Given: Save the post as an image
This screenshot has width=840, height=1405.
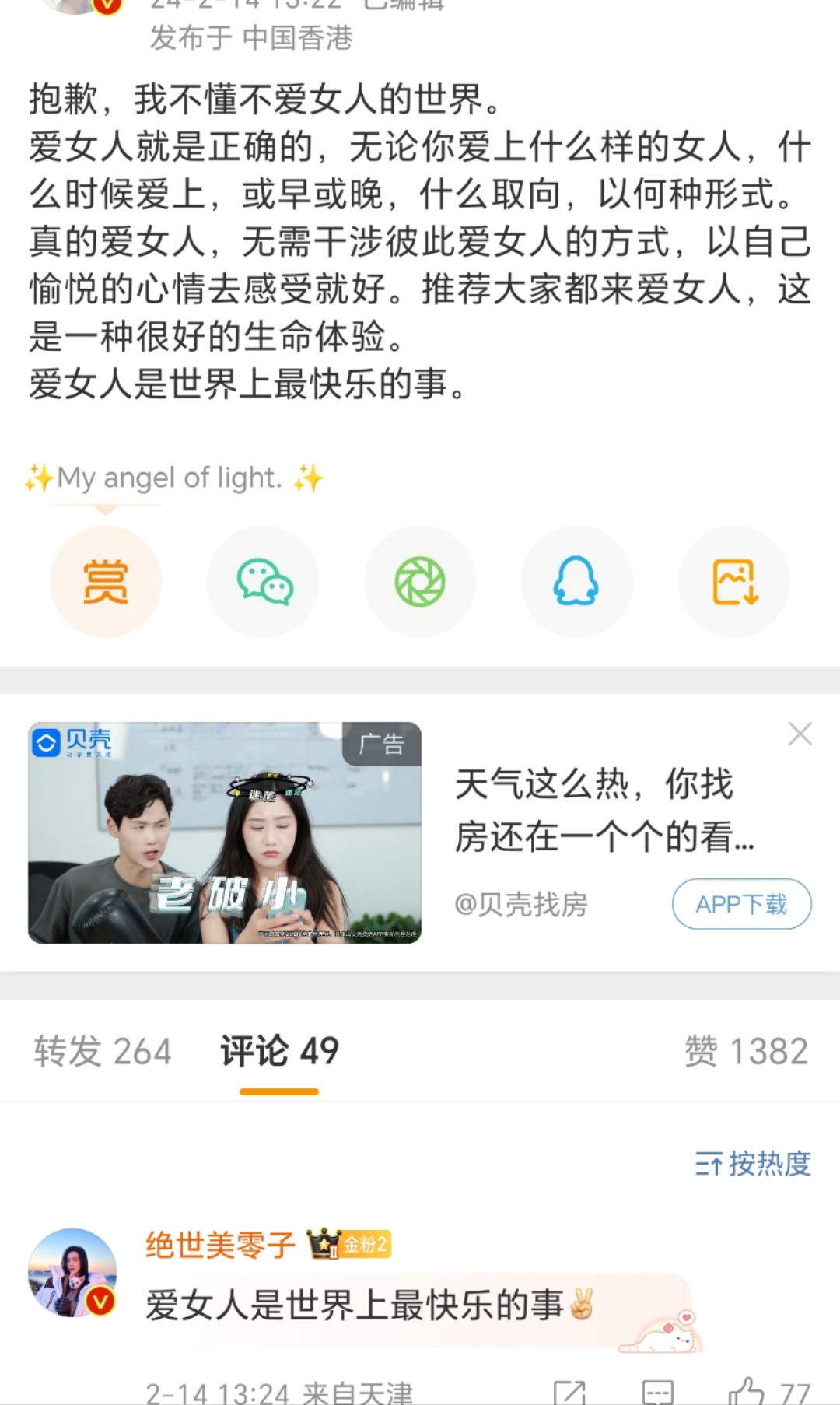Looking at the screenshot, I should [734, 582].
